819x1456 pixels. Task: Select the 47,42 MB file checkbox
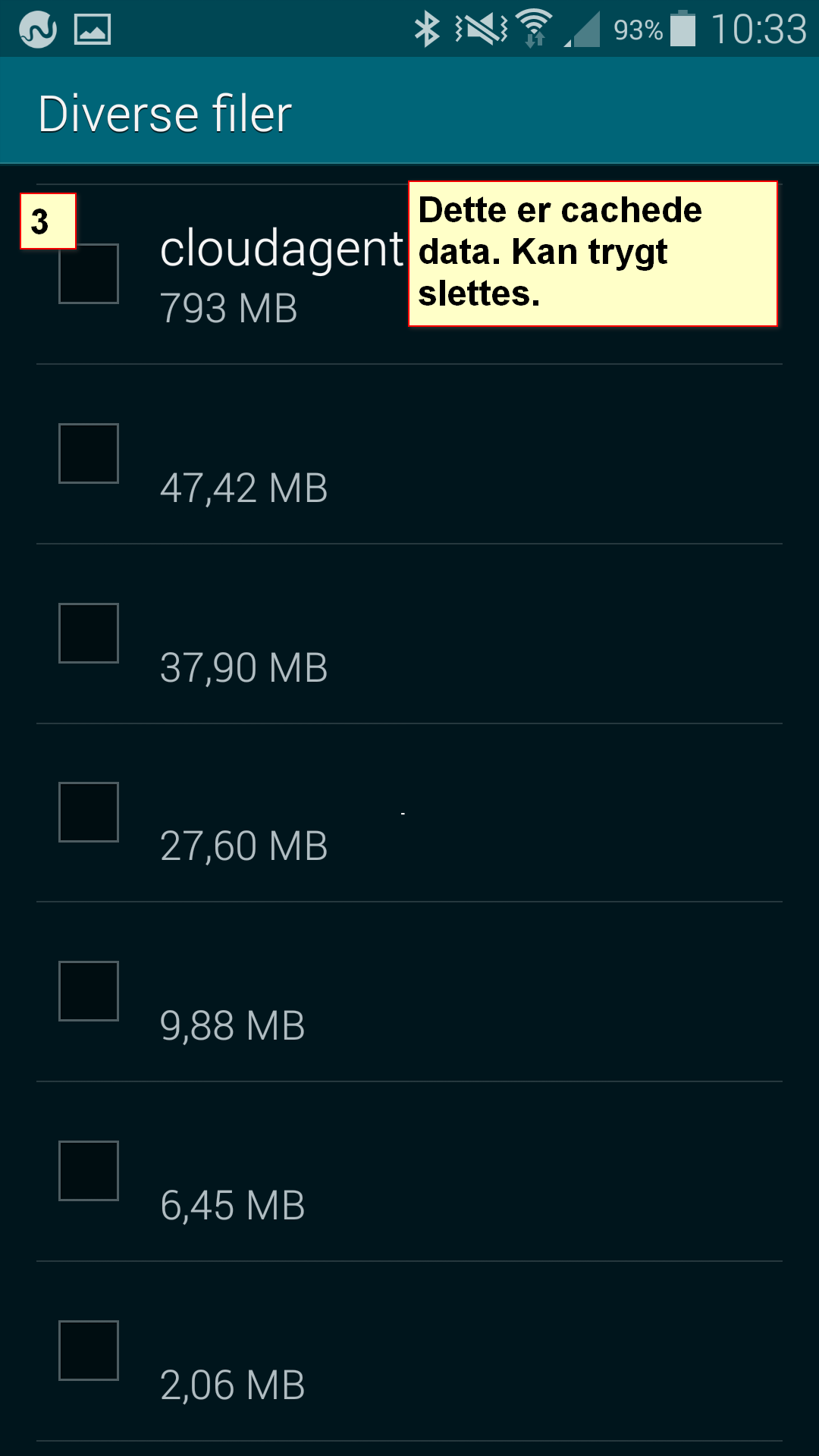(89, 453)
